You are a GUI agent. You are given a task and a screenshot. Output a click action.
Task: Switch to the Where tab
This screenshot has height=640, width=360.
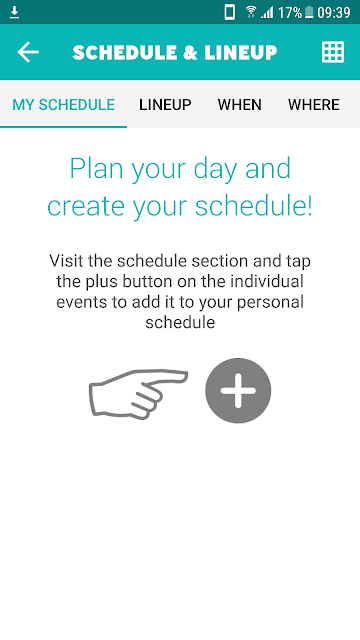[x=313, y=105]
